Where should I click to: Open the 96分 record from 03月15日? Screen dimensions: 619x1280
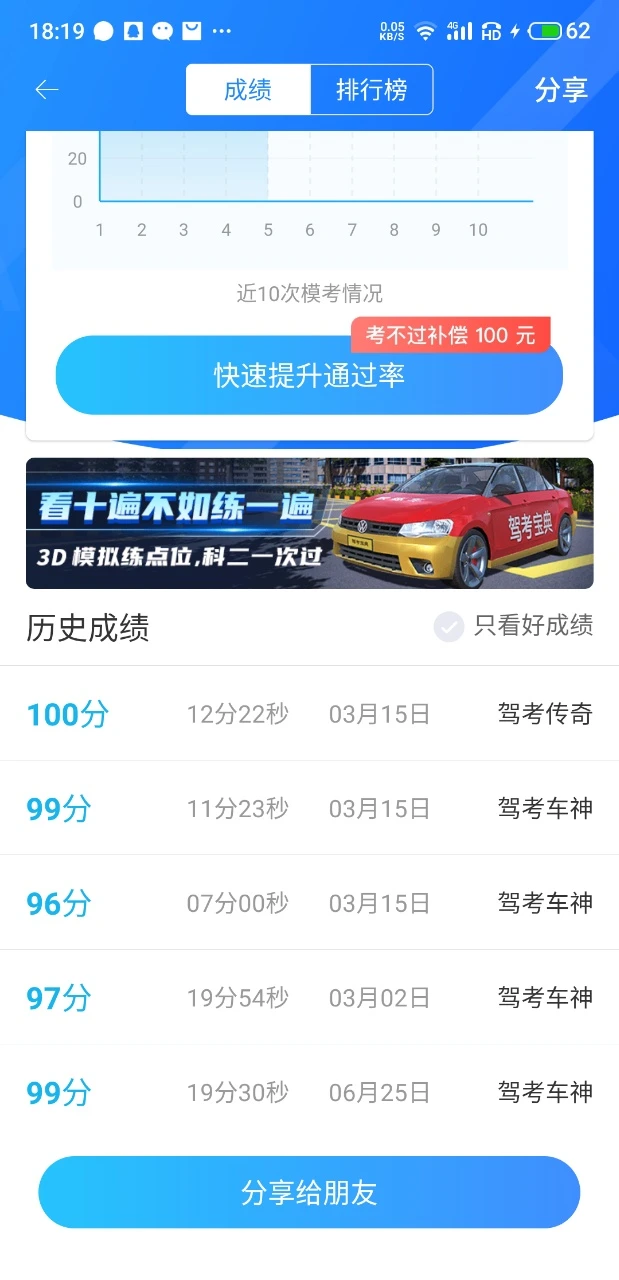pos(309,903)
